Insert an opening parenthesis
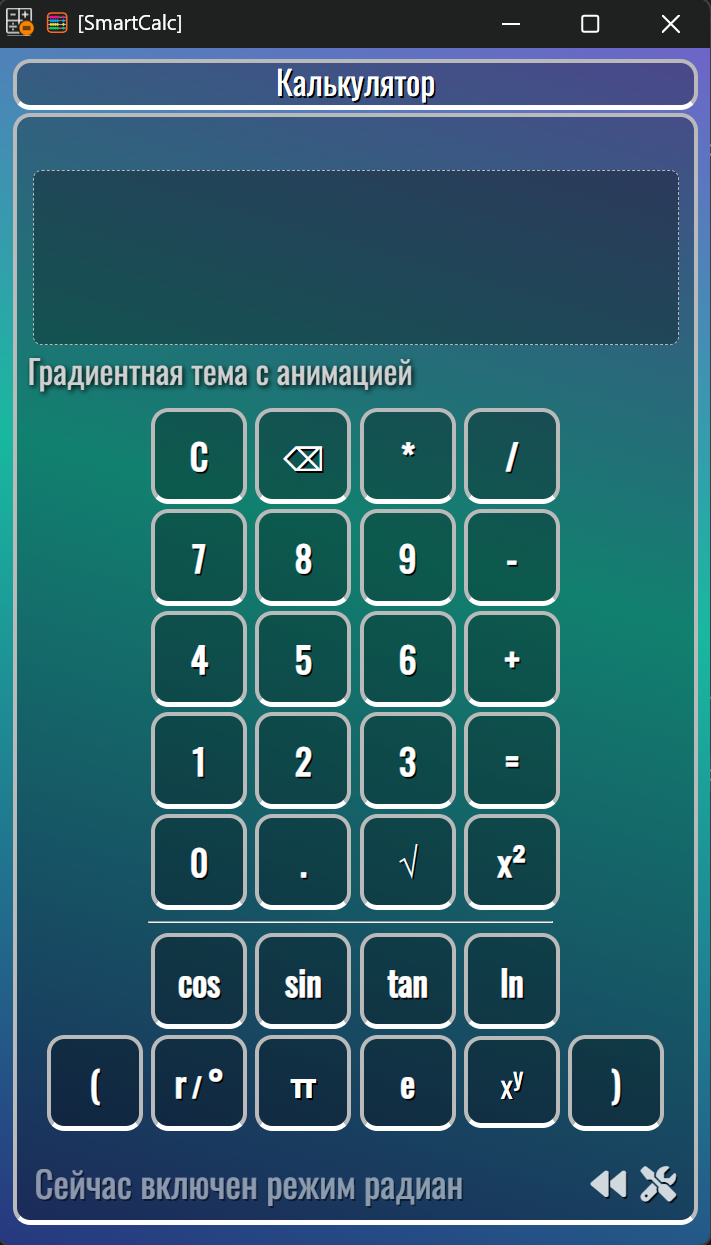Screen dimensions: 711x1245 coord(95,1083)
